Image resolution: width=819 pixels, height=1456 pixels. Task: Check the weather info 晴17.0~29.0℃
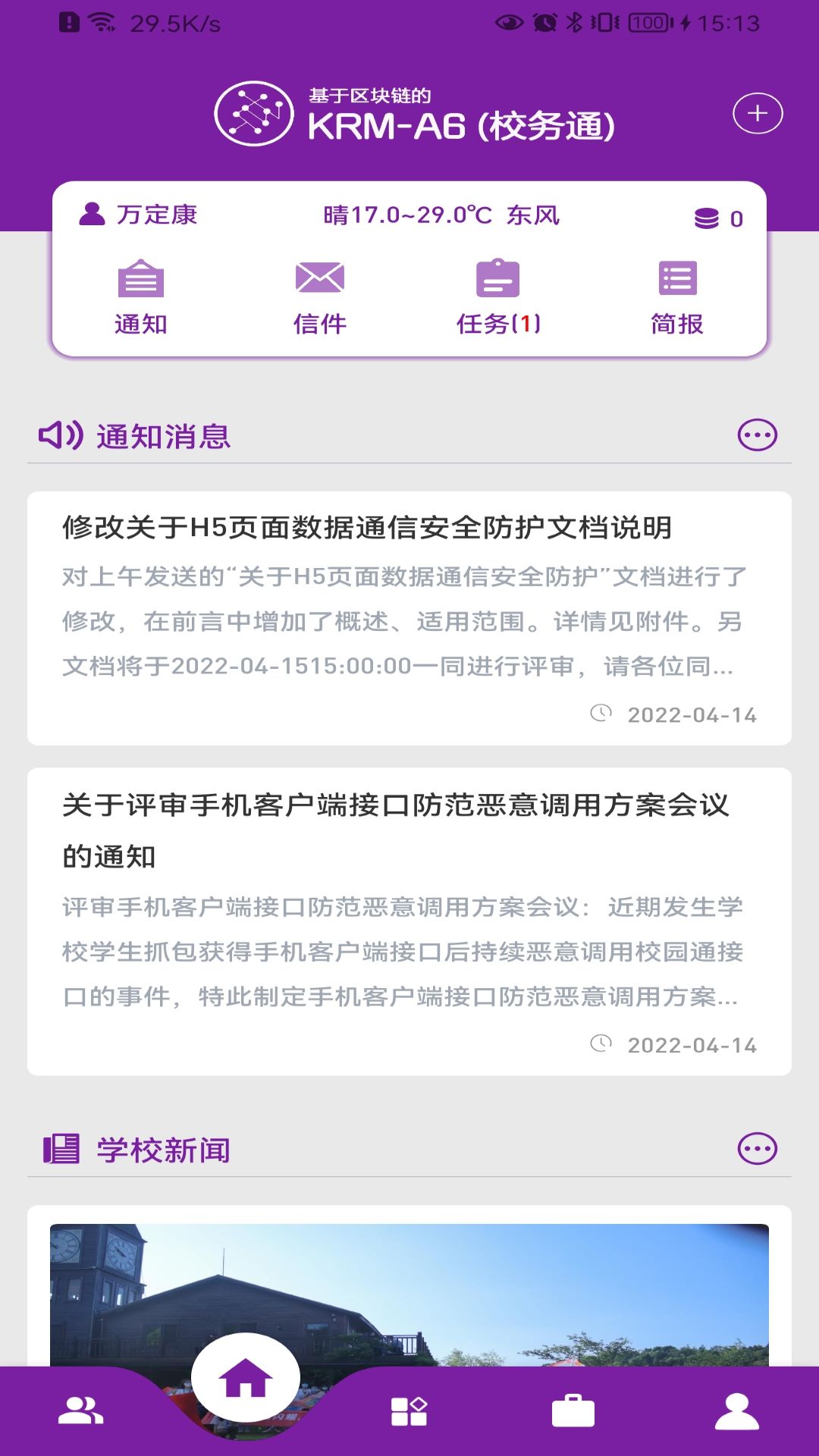tap(444, 215)
